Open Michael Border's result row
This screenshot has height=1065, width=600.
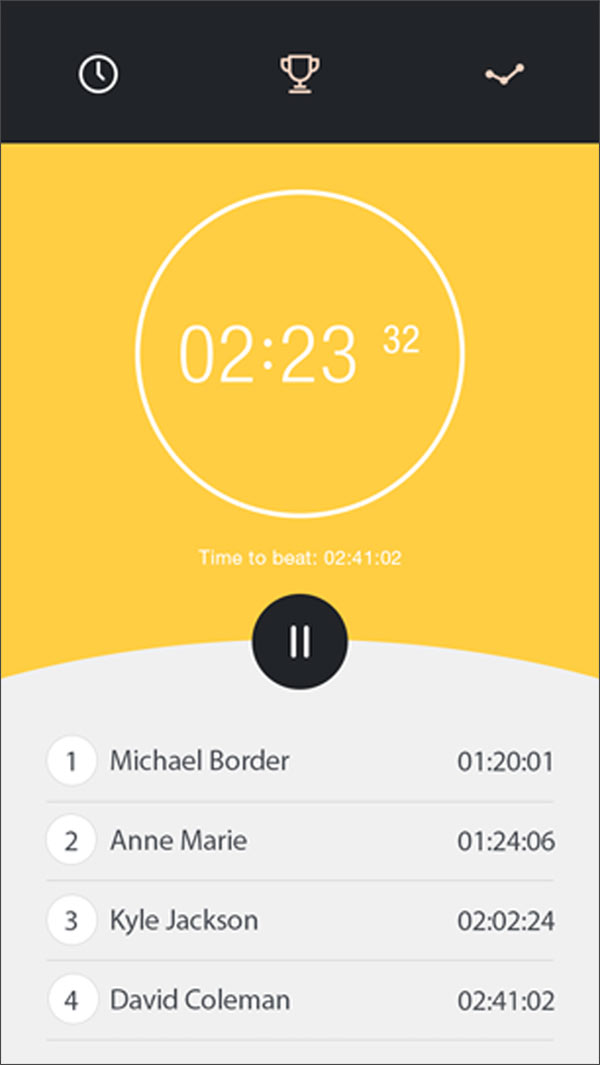(x=299, y=761)
